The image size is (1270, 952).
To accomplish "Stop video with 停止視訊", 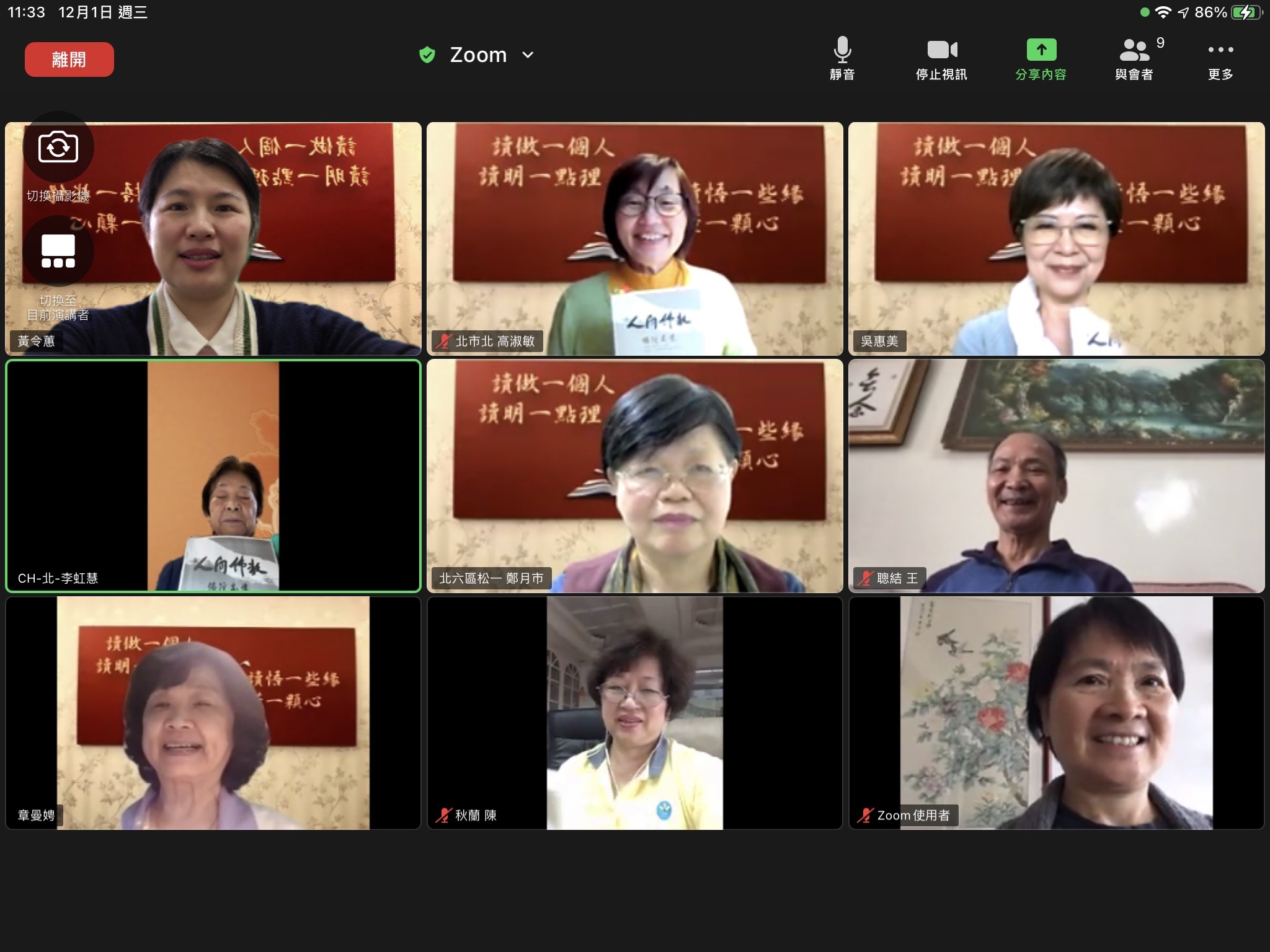I will click(941, 58).
